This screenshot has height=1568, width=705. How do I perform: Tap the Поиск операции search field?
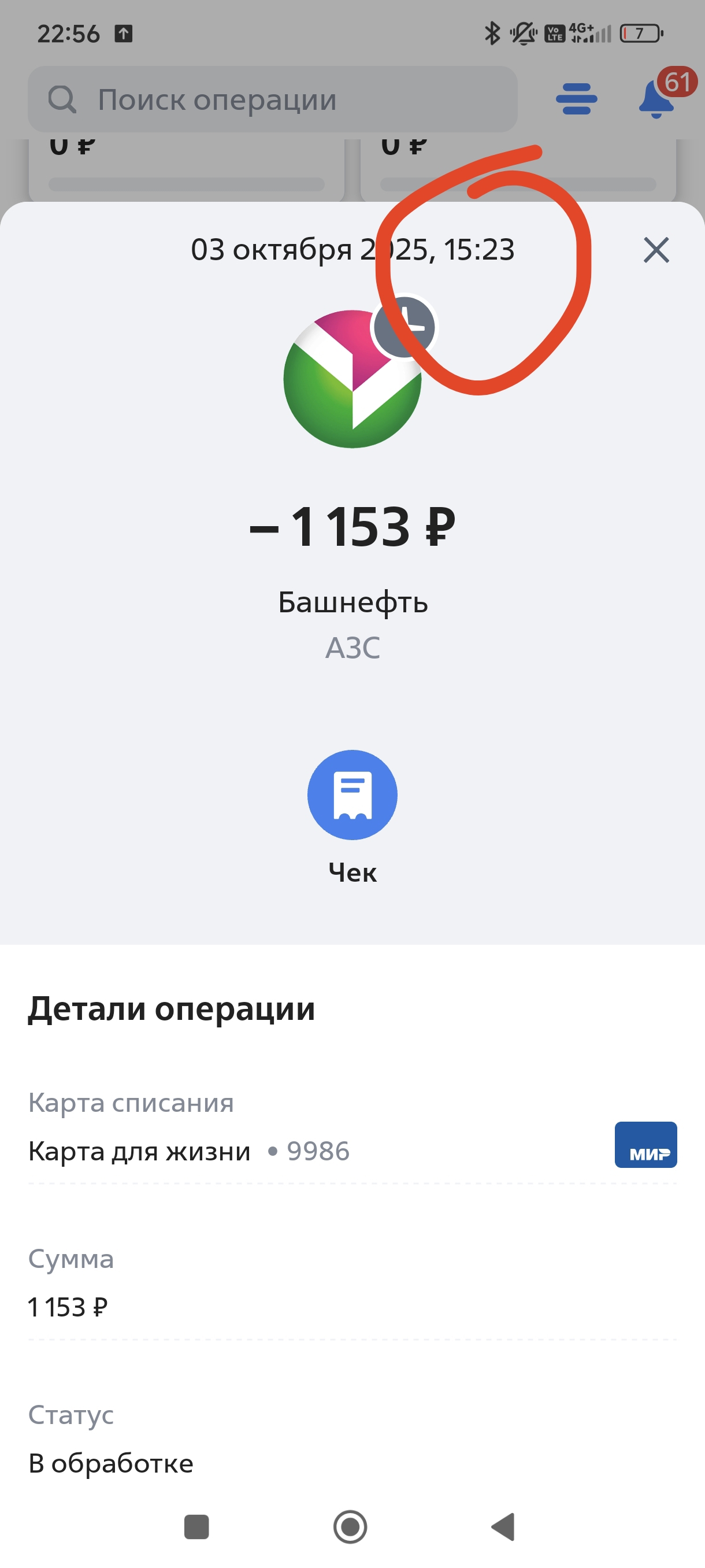[x=273, y=100]
